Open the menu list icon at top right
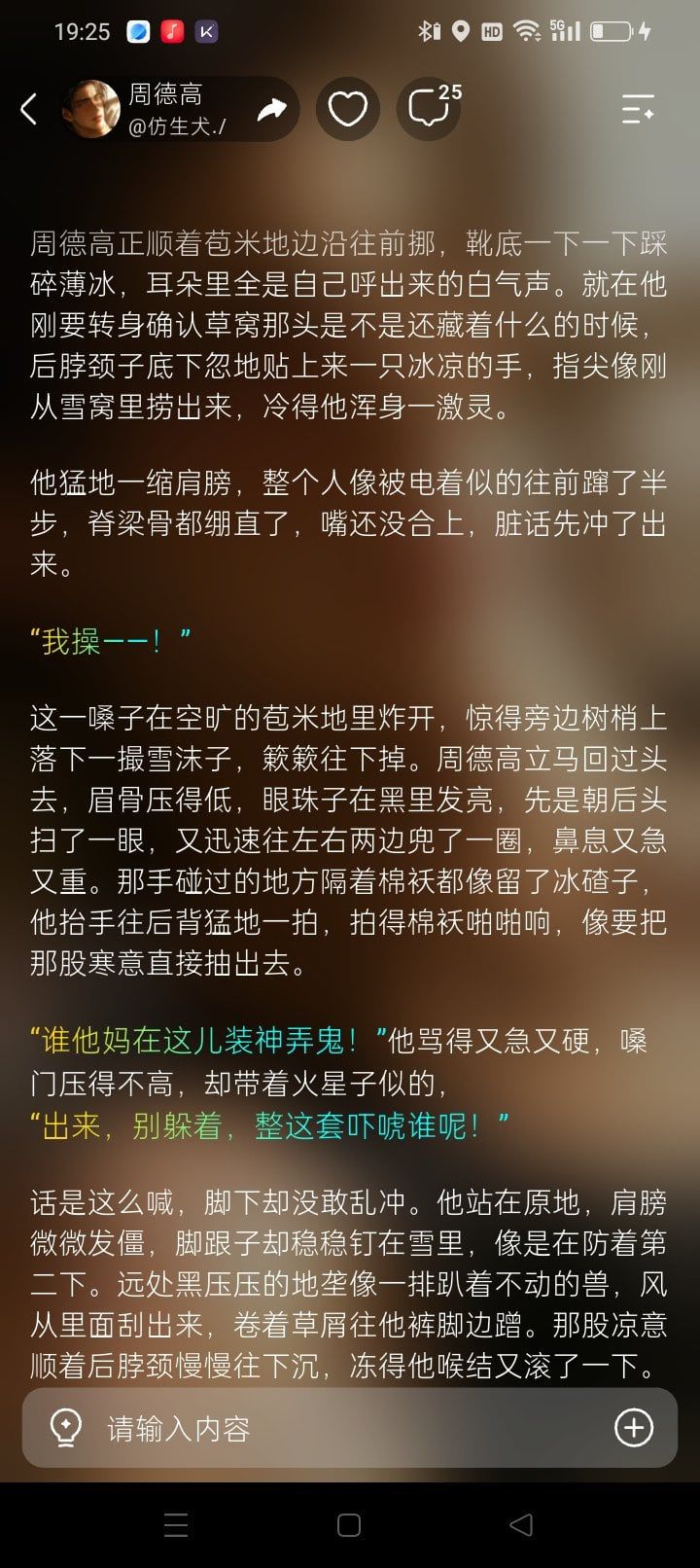 click(638, 109)
